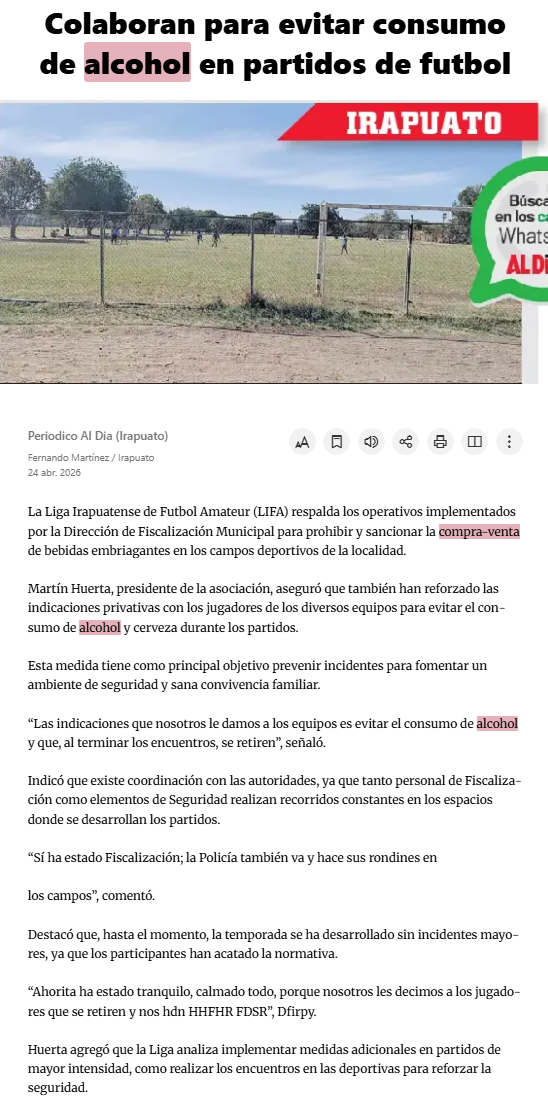Switch to page layout view
Screen dimensions: 548x1114
[475, 442]
